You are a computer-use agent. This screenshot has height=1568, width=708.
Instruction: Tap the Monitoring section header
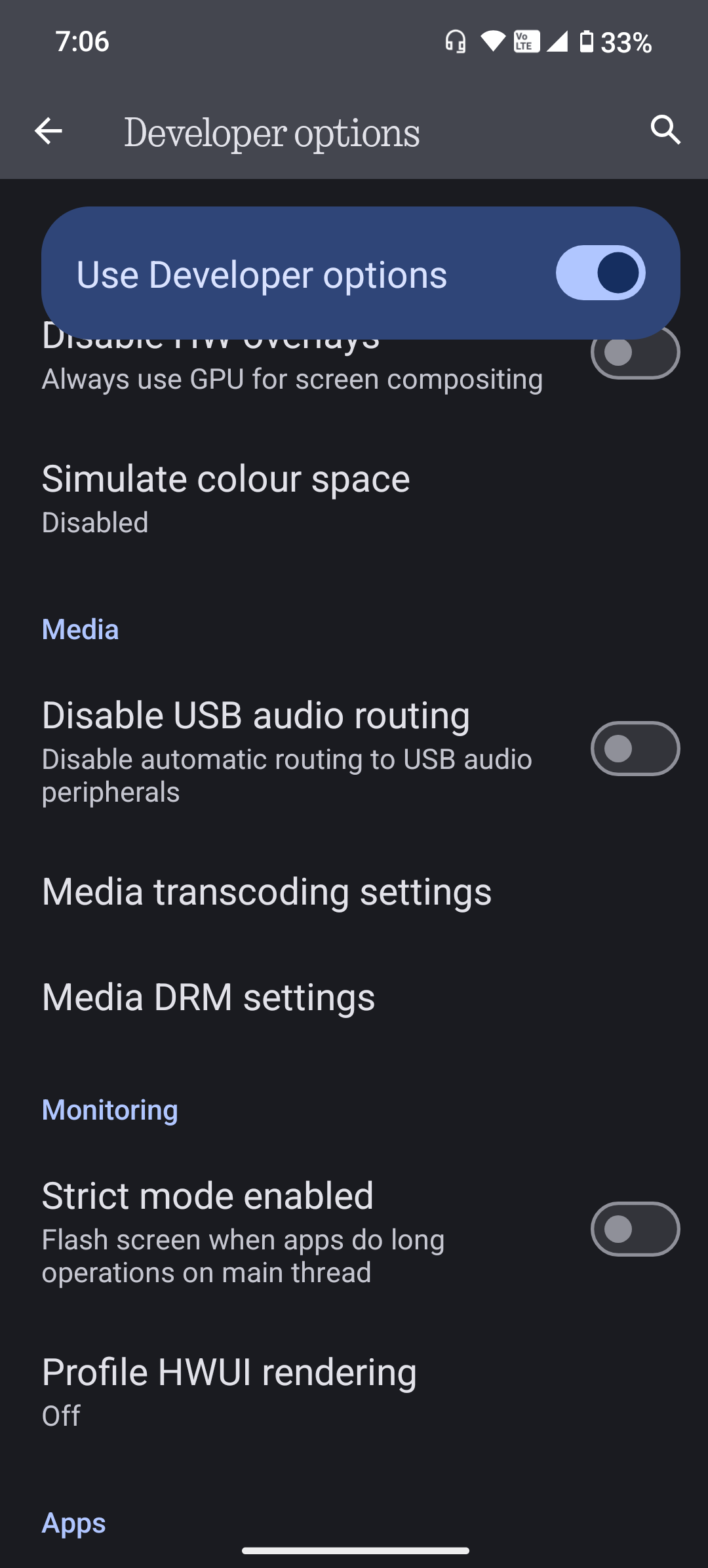(x=109, y=1110)
